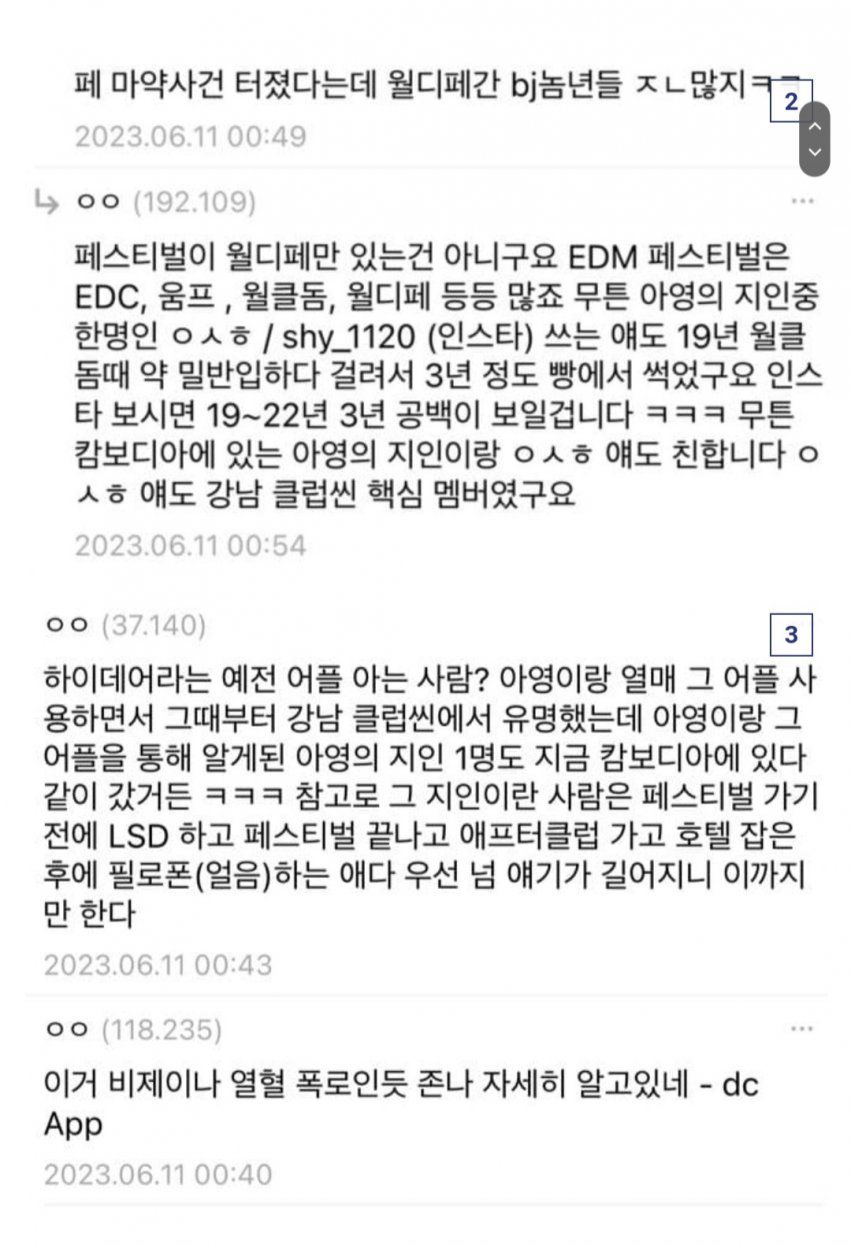Open the 3 replies on the 37.140 comment

click(x=790, y=634)
